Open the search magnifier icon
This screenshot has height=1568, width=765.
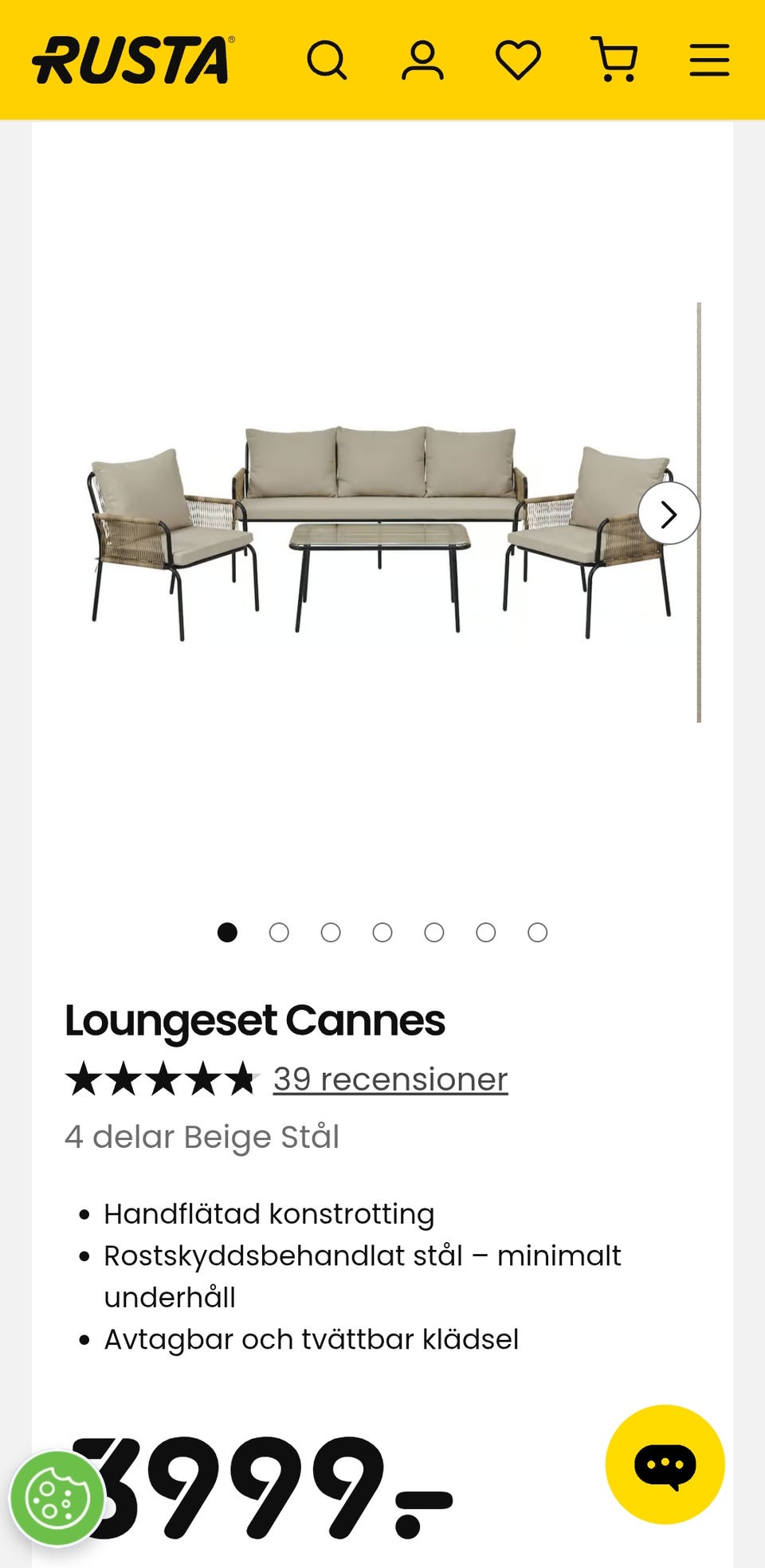tap(327, 60)
